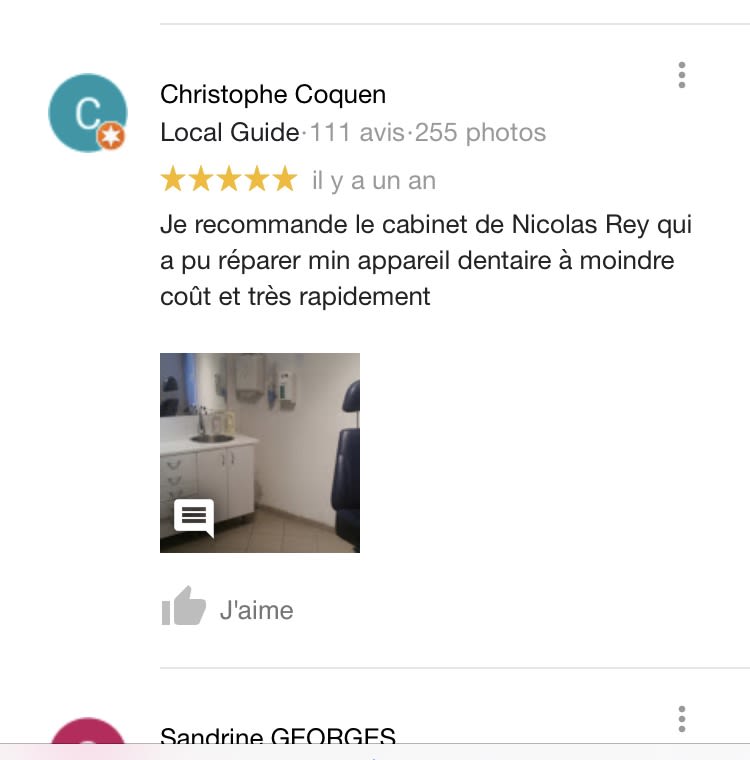Like Christophe Coquen's review with J'aime
The height and width of the screenshot is (760, 750).
tap(228, 609)
